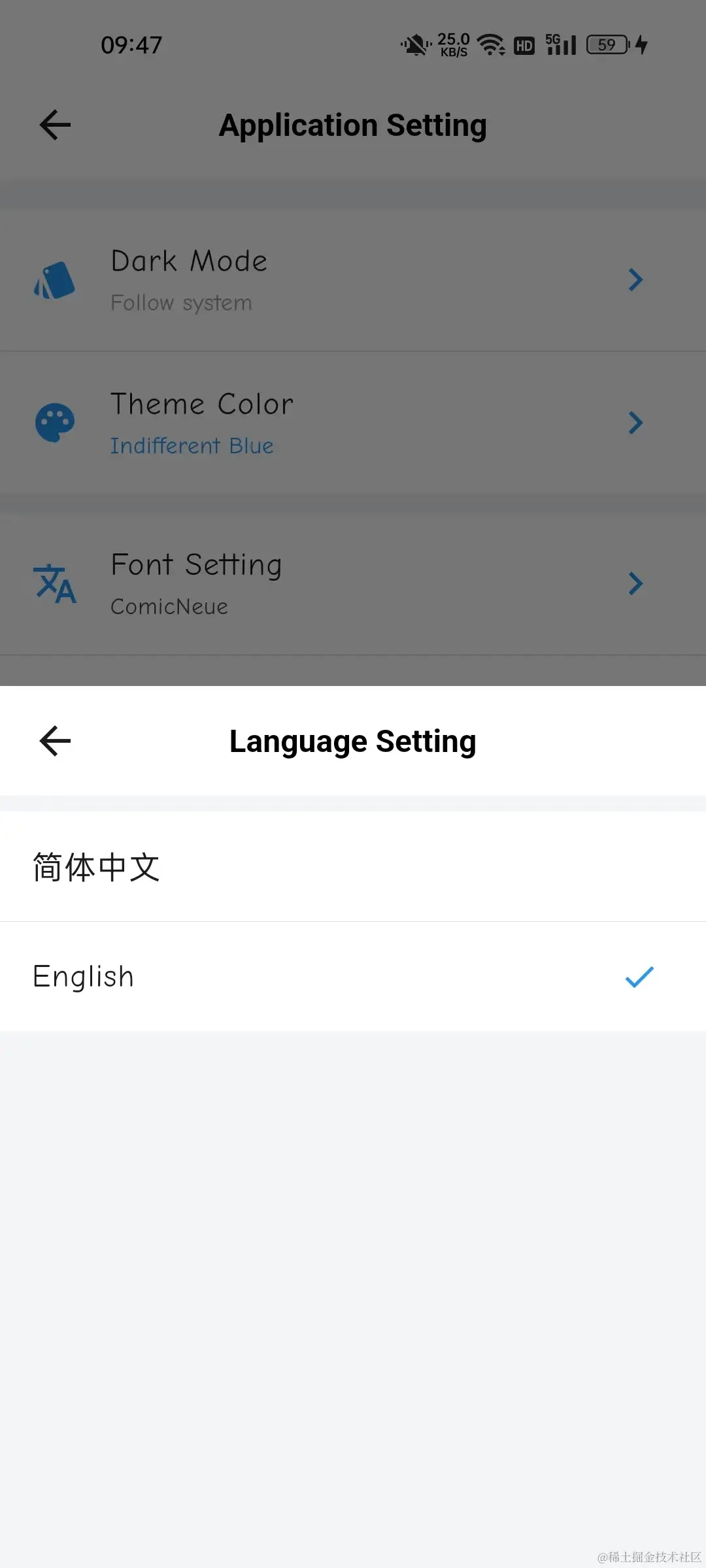Open Font Setting row

coord(353,583)
